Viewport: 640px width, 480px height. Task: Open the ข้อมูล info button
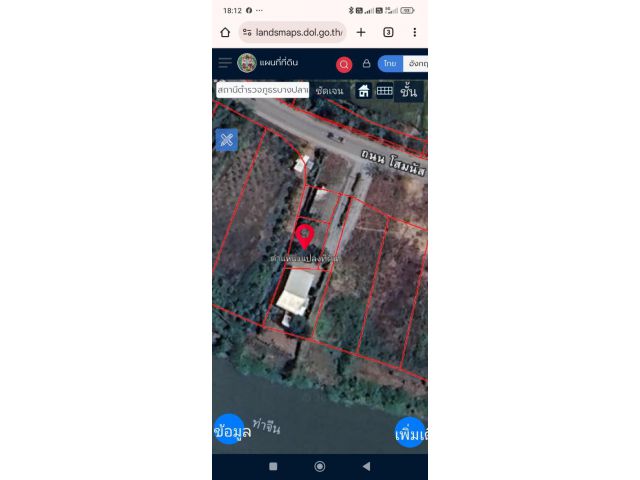point(230,432)
